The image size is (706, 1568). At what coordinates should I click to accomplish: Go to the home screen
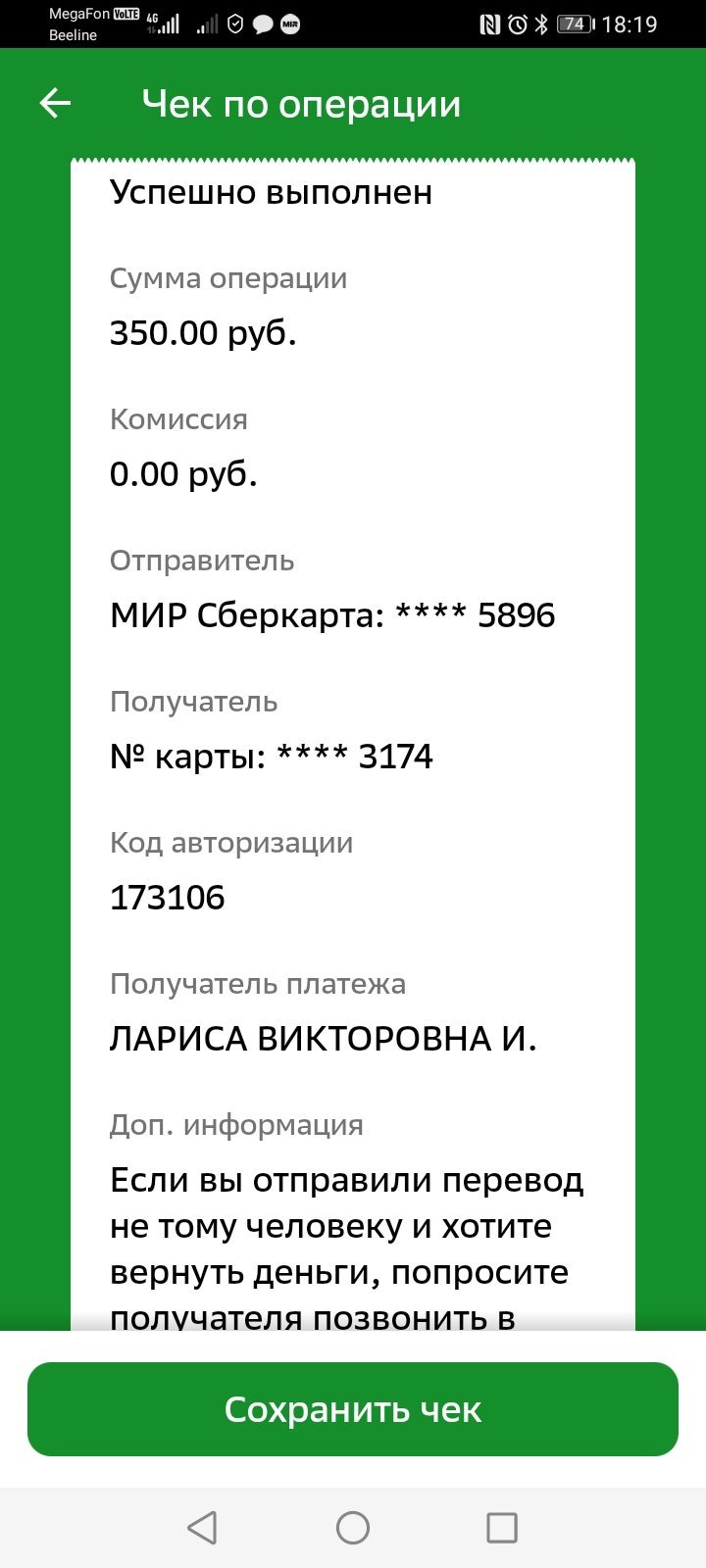click(353, 1527)
